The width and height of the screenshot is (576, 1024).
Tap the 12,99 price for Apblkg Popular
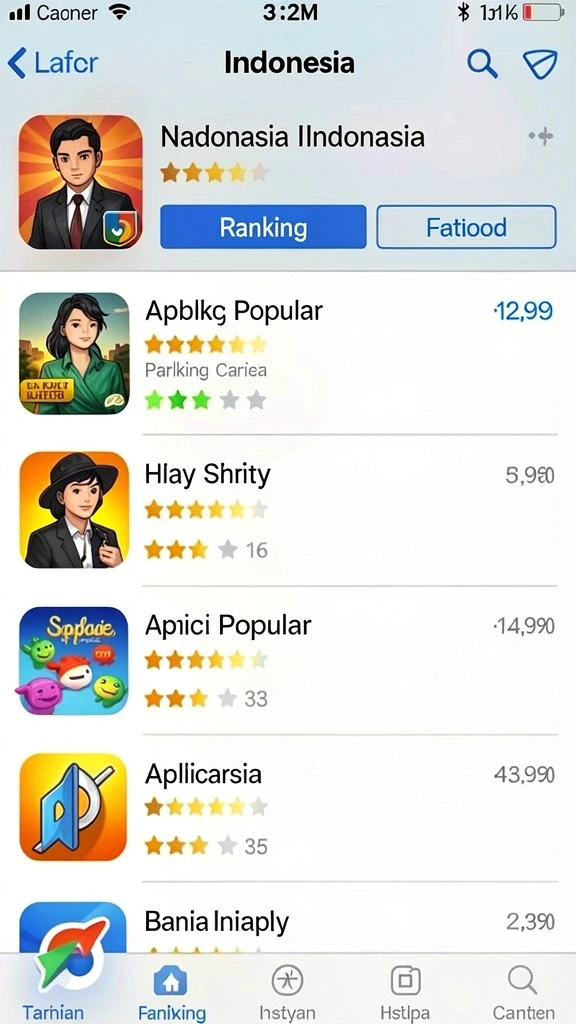point(523,312)
